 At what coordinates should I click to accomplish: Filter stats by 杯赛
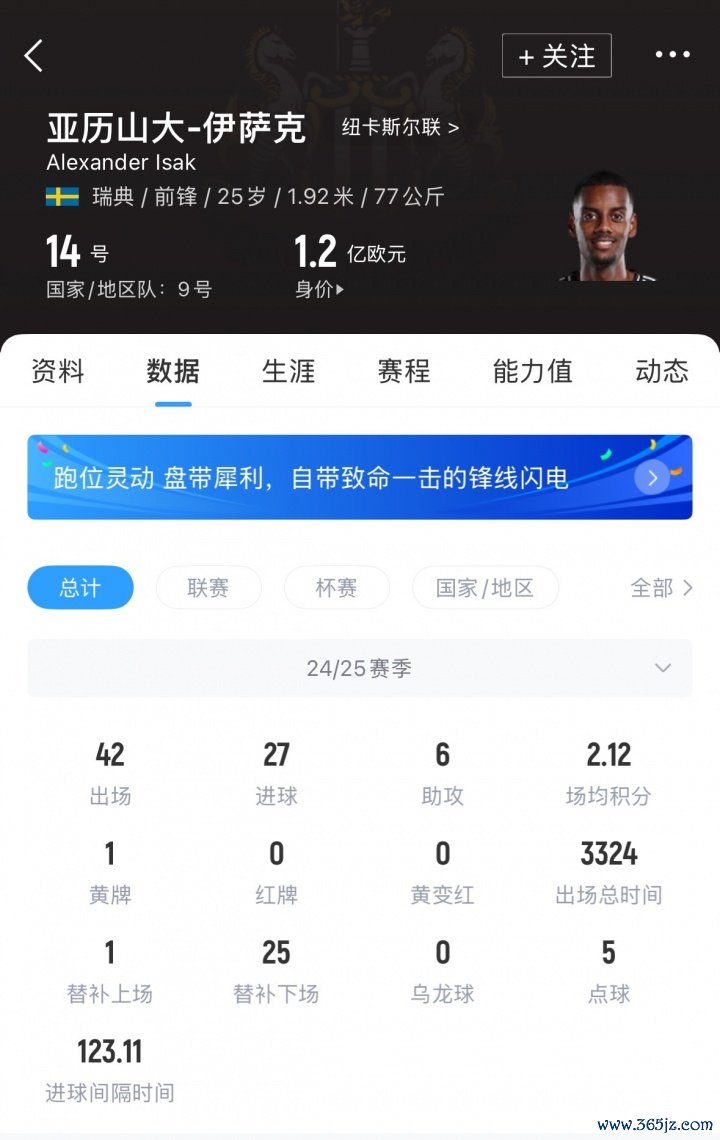pos(336,588)
